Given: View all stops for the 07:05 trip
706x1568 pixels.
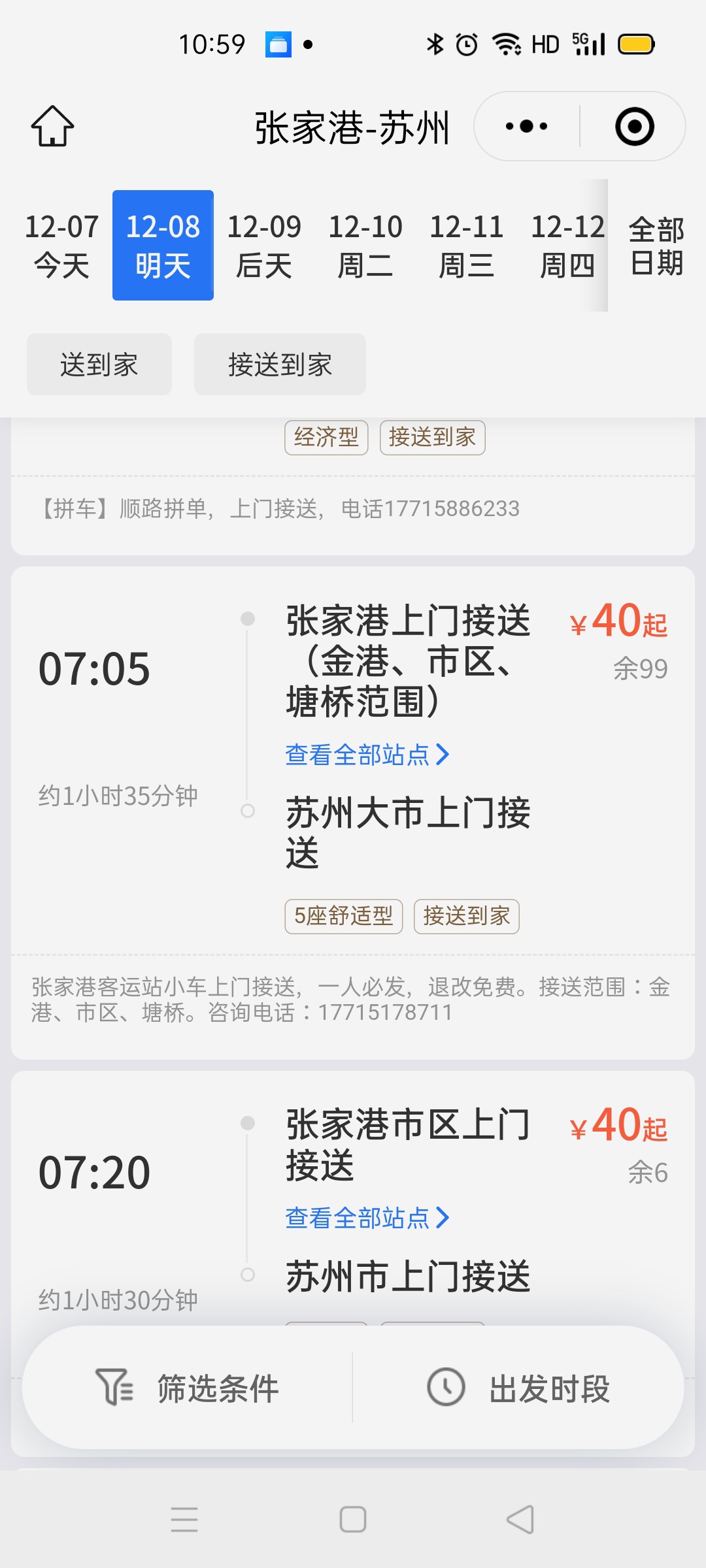Looking at the screenshot, I should point(367,755).
